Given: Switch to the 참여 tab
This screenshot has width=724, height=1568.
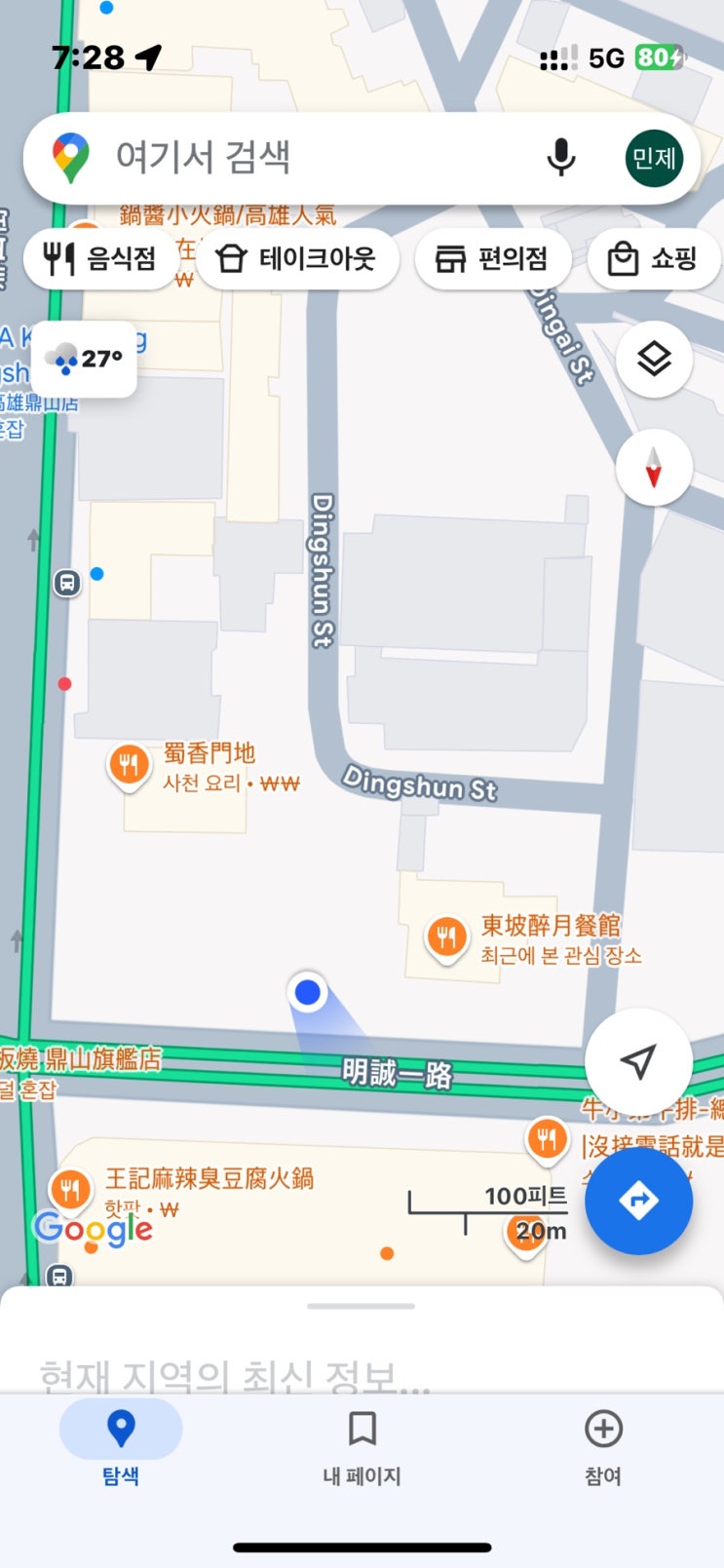Looking at the screenshot, I should (x=603, y=1447).
